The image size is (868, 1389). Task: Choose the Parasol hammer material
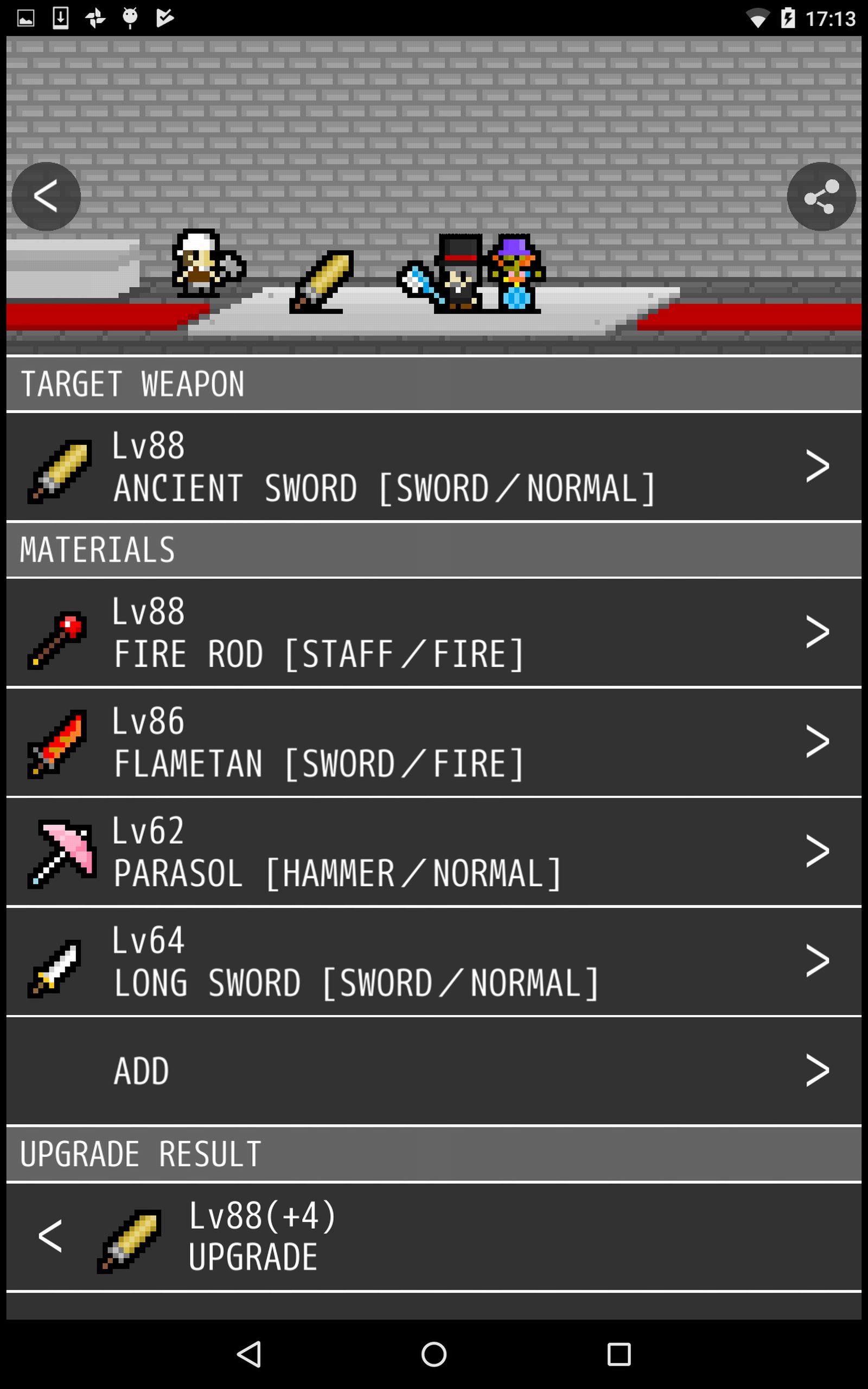click(434, 851)
